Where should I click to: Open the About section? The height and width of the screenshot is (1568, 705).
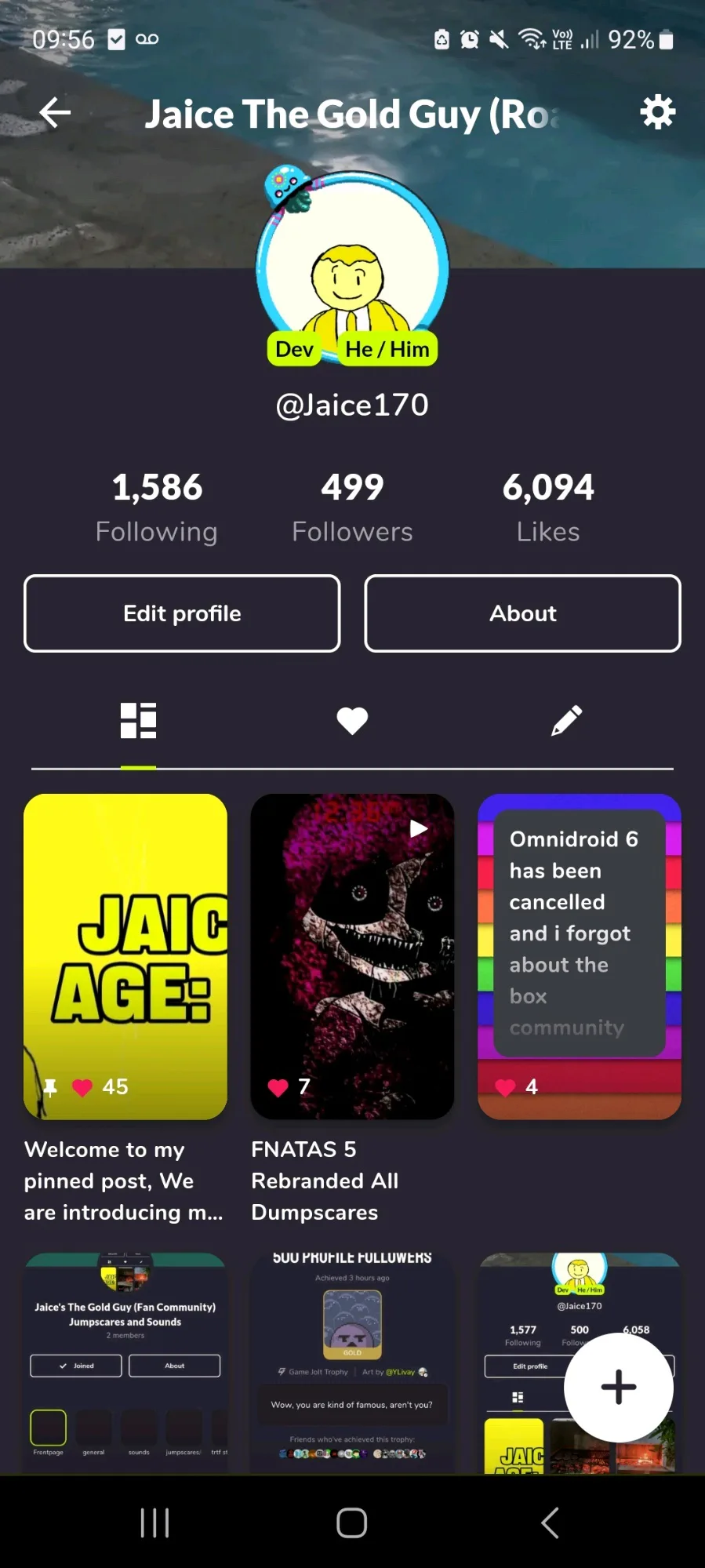click(522, 613)
